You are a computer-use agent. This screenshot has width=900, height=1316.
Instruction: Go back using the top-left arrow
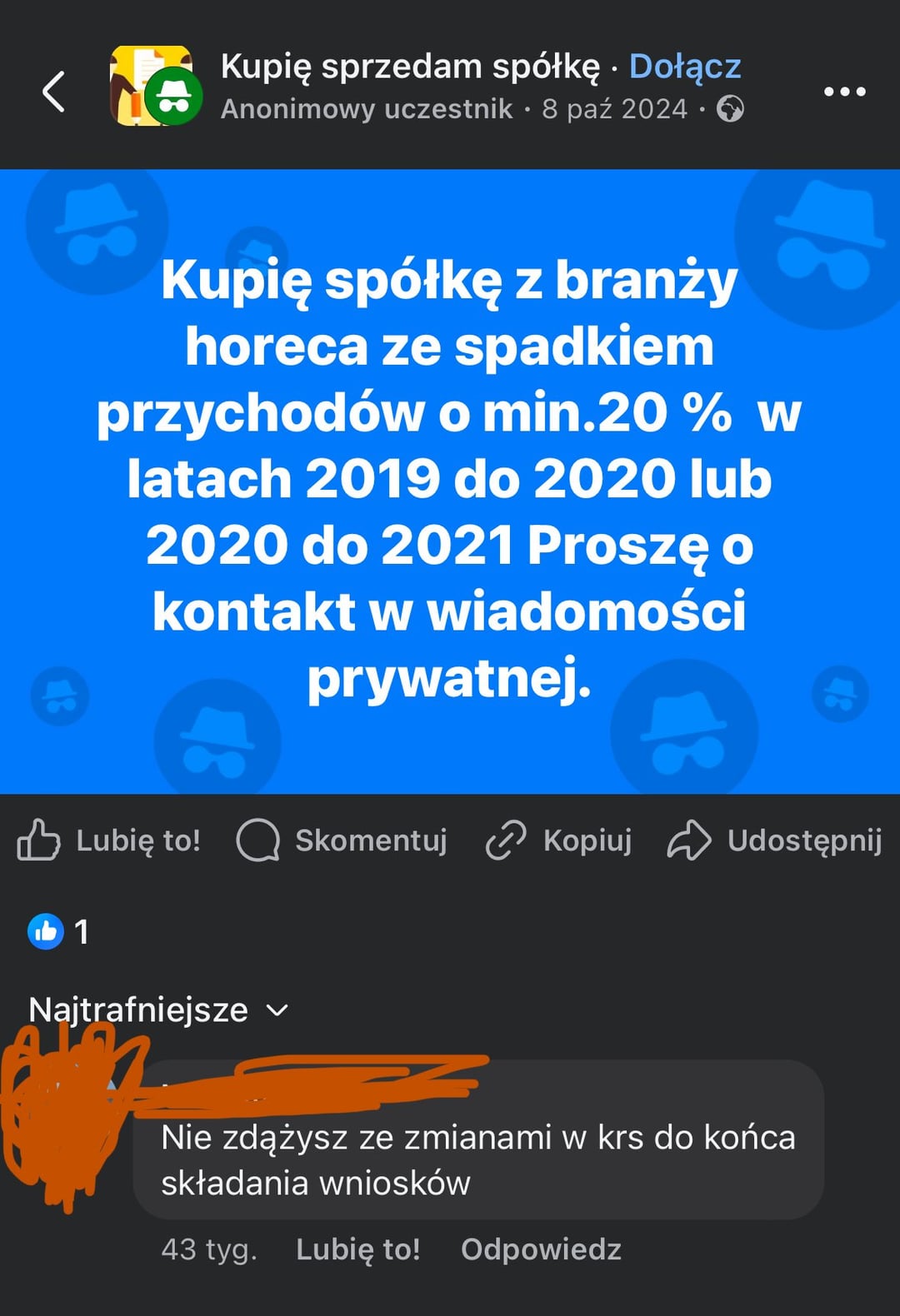click(54, 91)
